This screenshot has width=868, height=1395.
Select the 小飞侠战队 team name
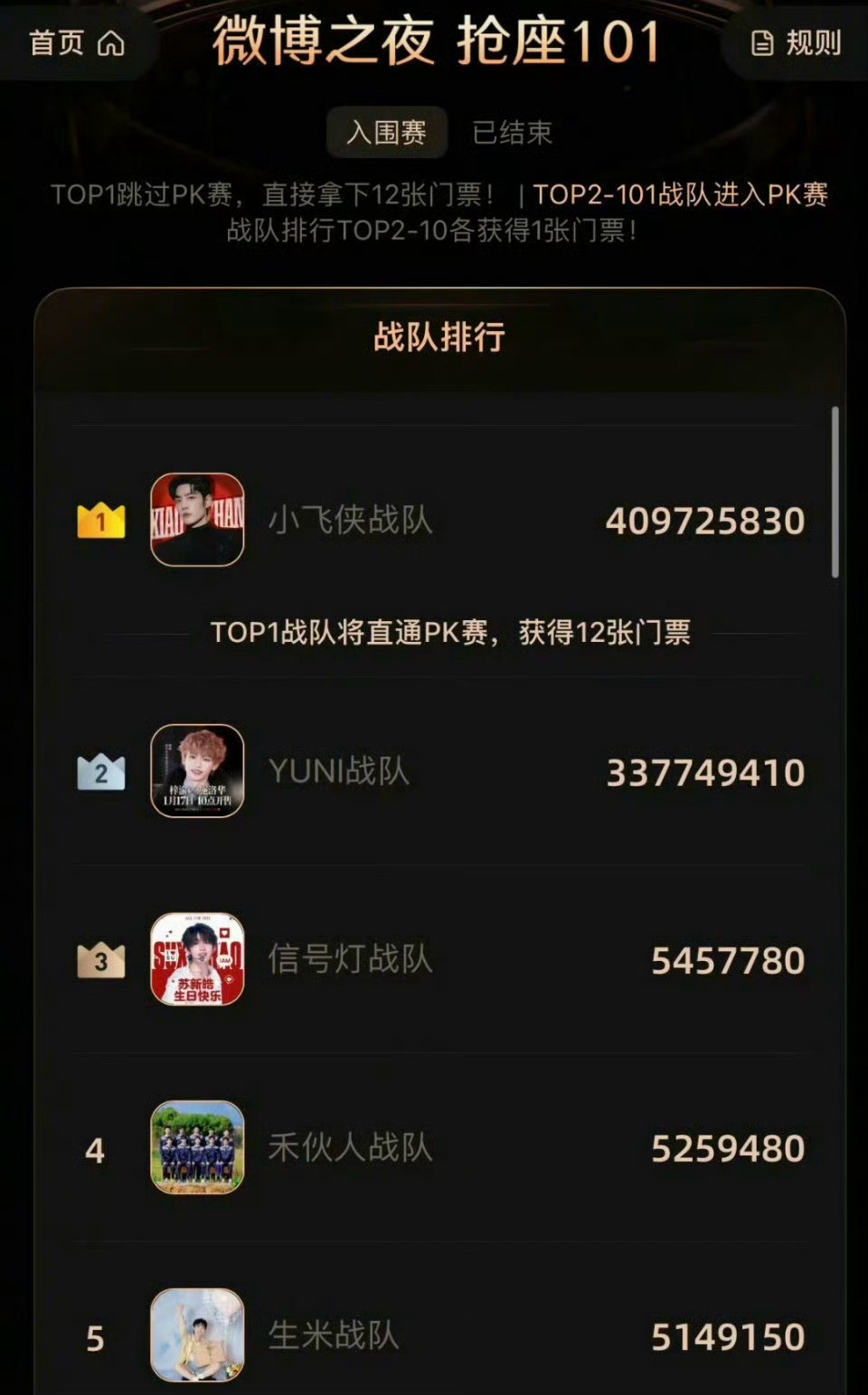[353, 521]
